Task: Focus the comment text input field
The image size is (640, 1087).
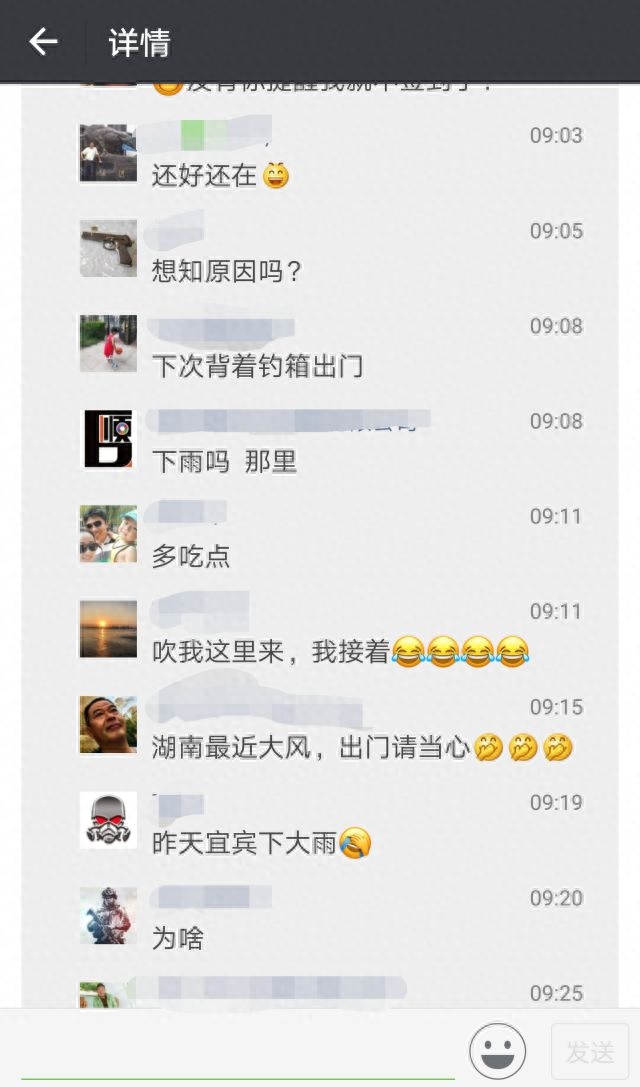Action: [238, 1050]
